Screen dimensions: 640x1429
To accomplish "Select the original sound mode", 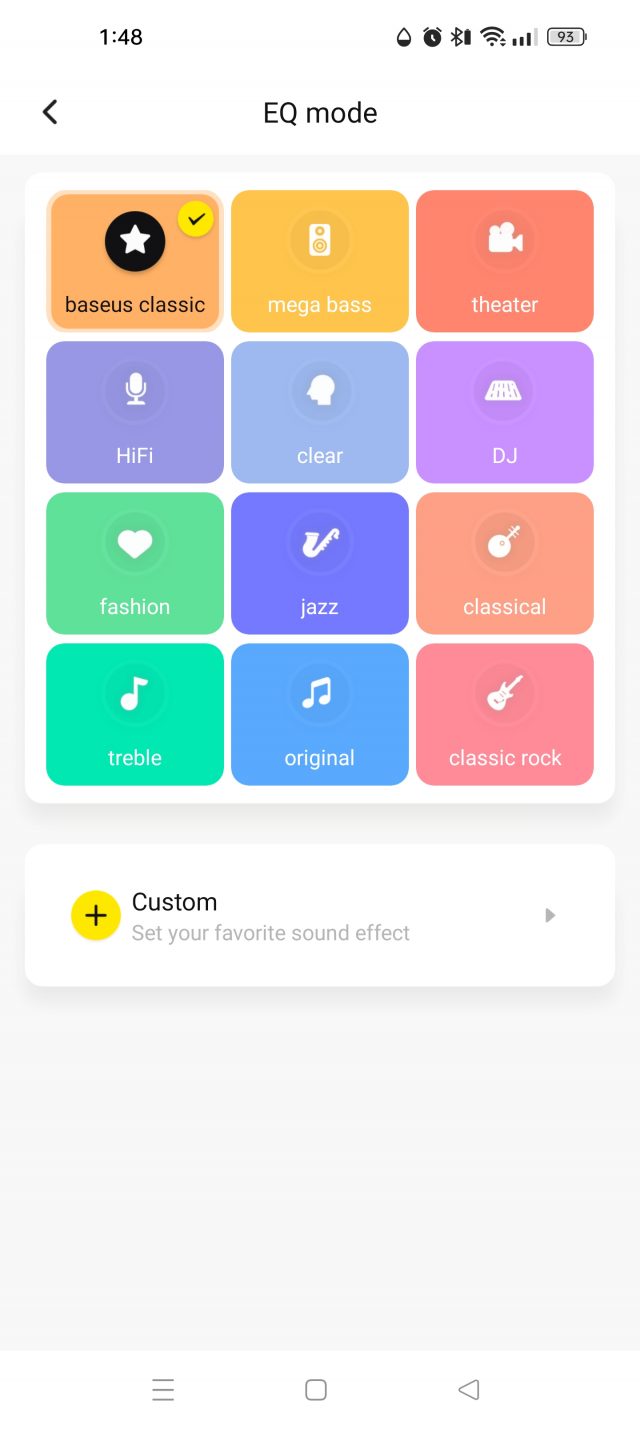I will click(320, 714).
